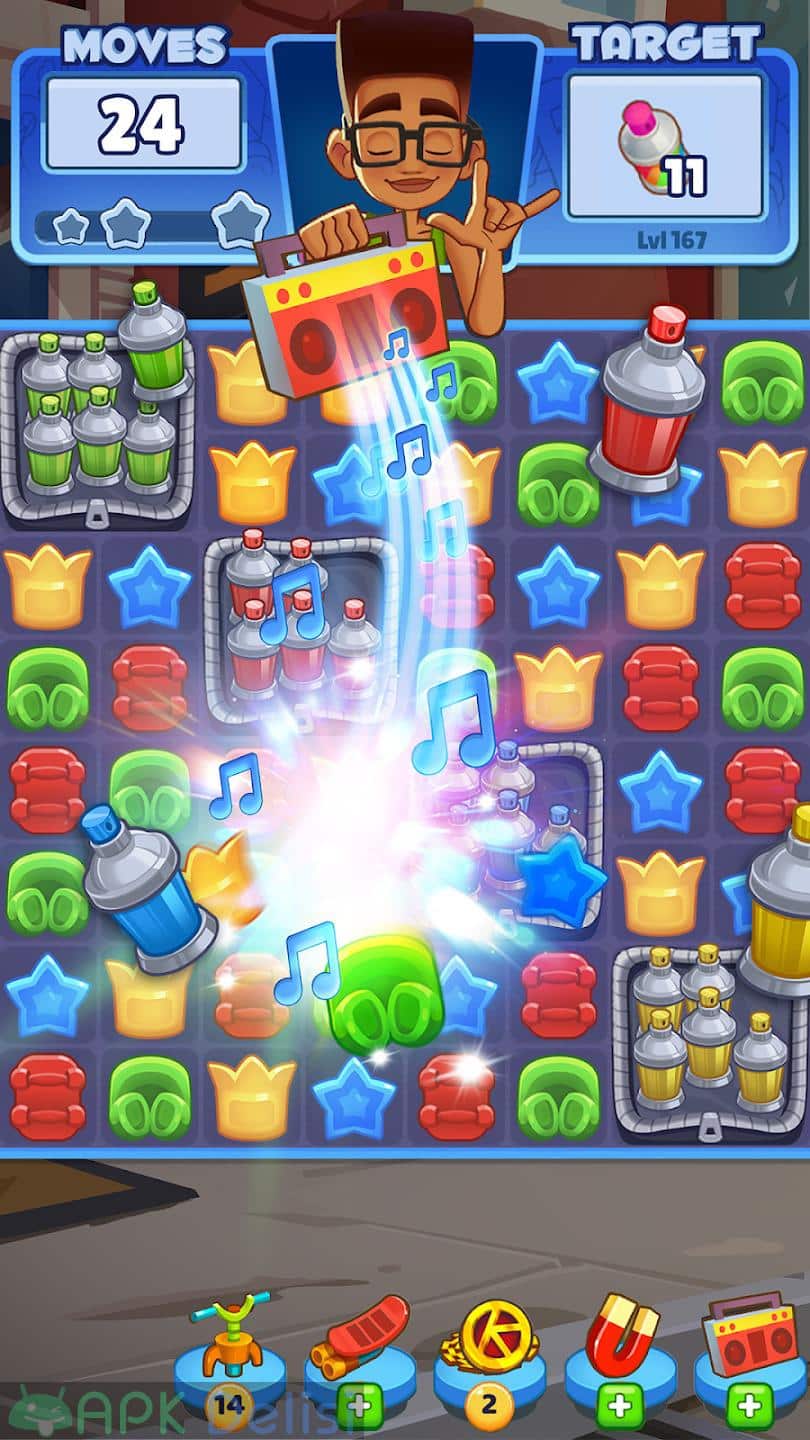Get the magnet booster

click(620, 1407)
